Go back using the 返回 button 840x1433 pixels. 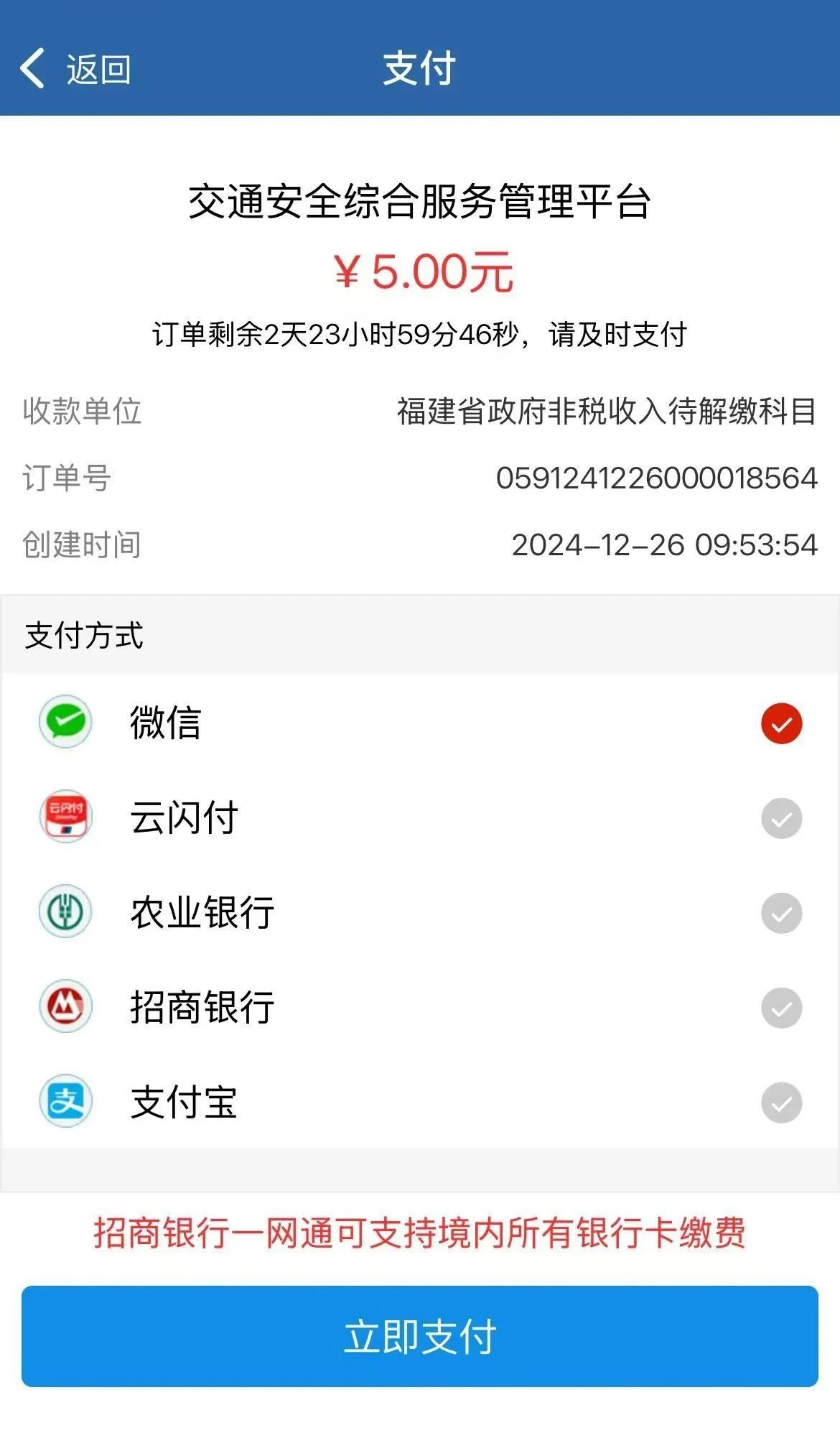click(x=75, y=70)
